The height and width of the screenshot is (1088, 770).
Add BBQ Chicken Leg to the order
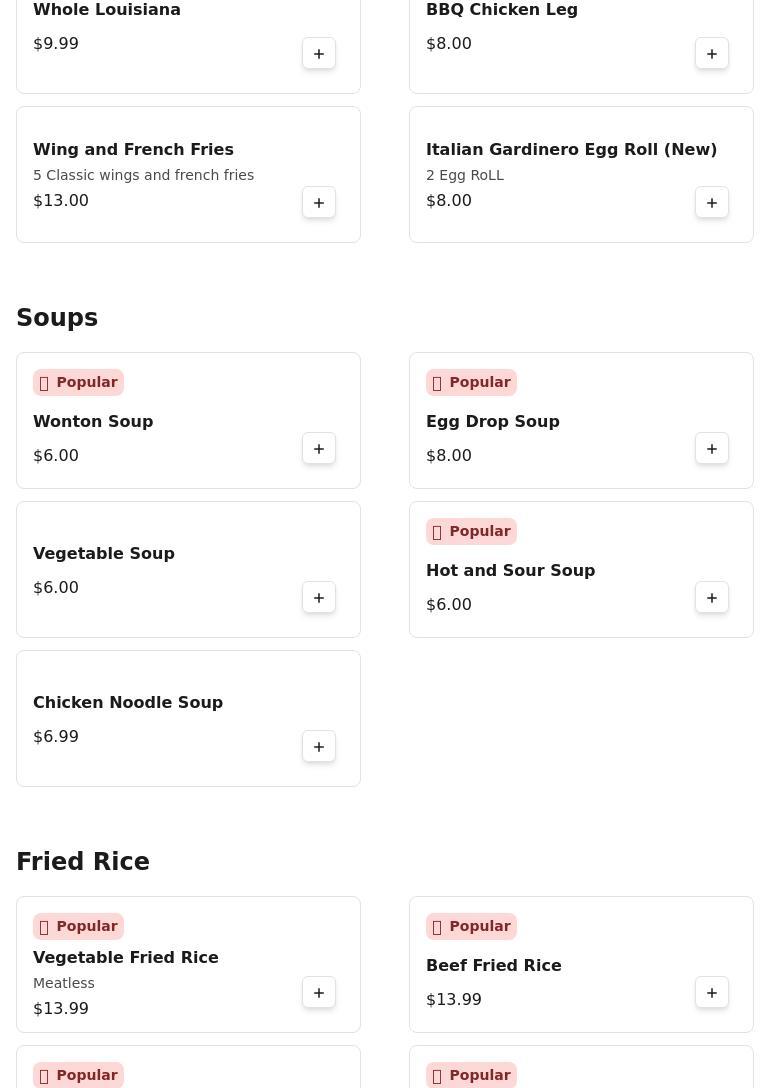(712, 54)
